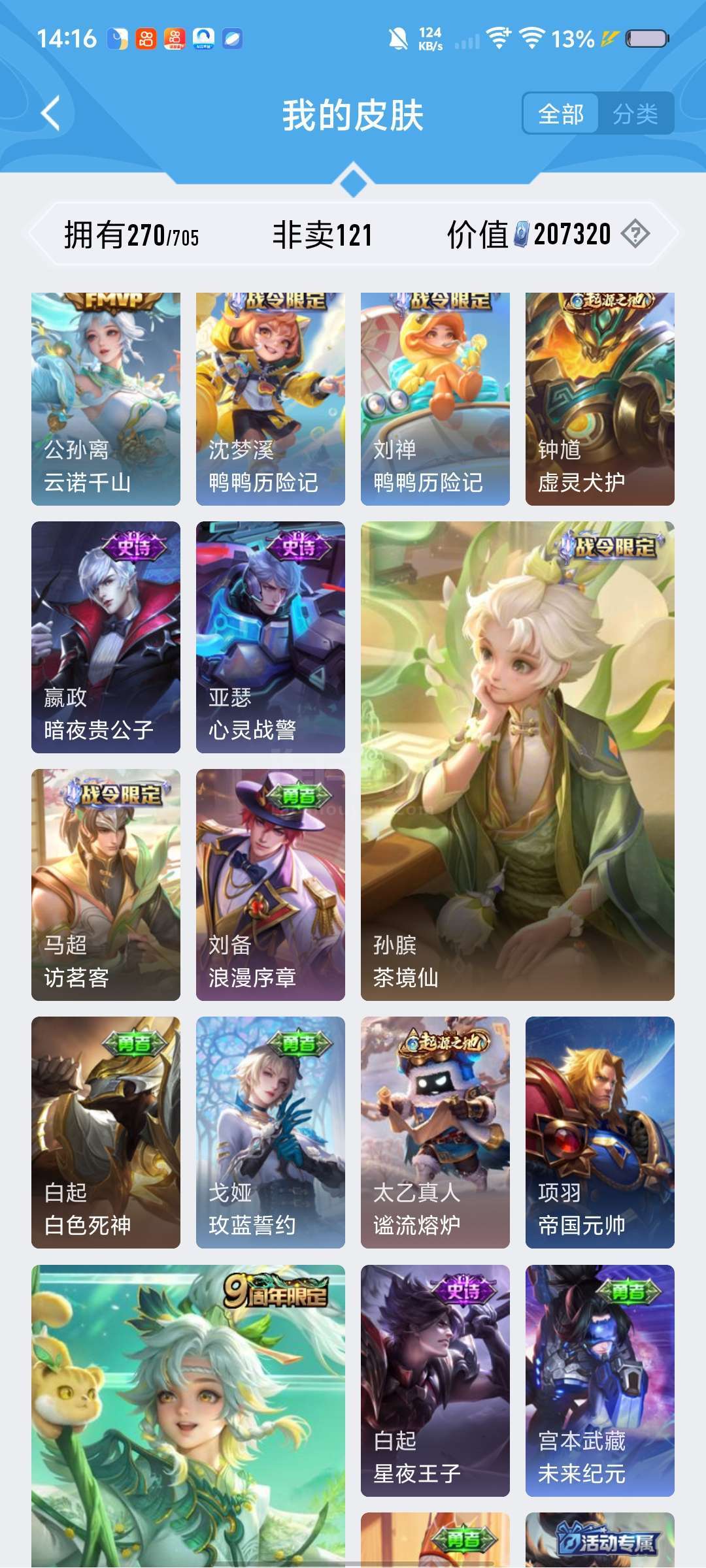Open 马超 访茗客 skin

pyautogui.click(x=106, y=885)
